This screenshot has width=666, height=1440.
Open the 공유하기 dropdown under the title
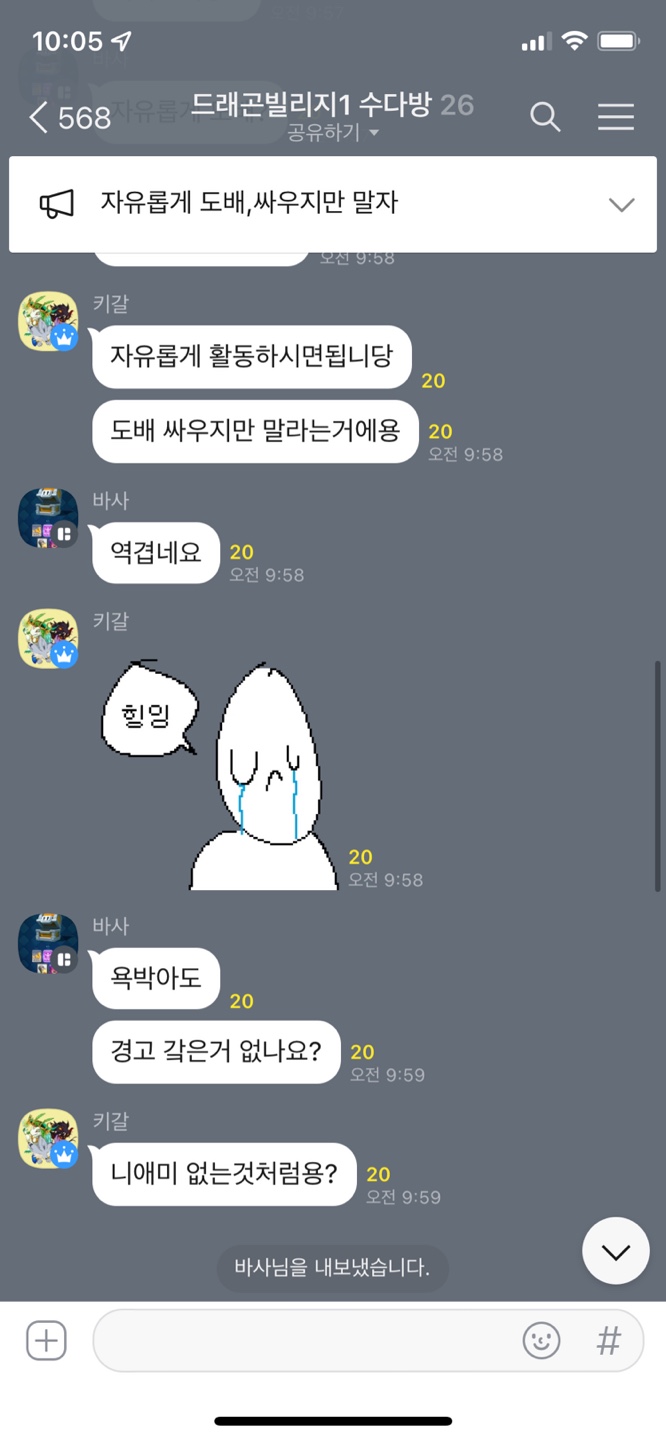(x=333, y=132)
